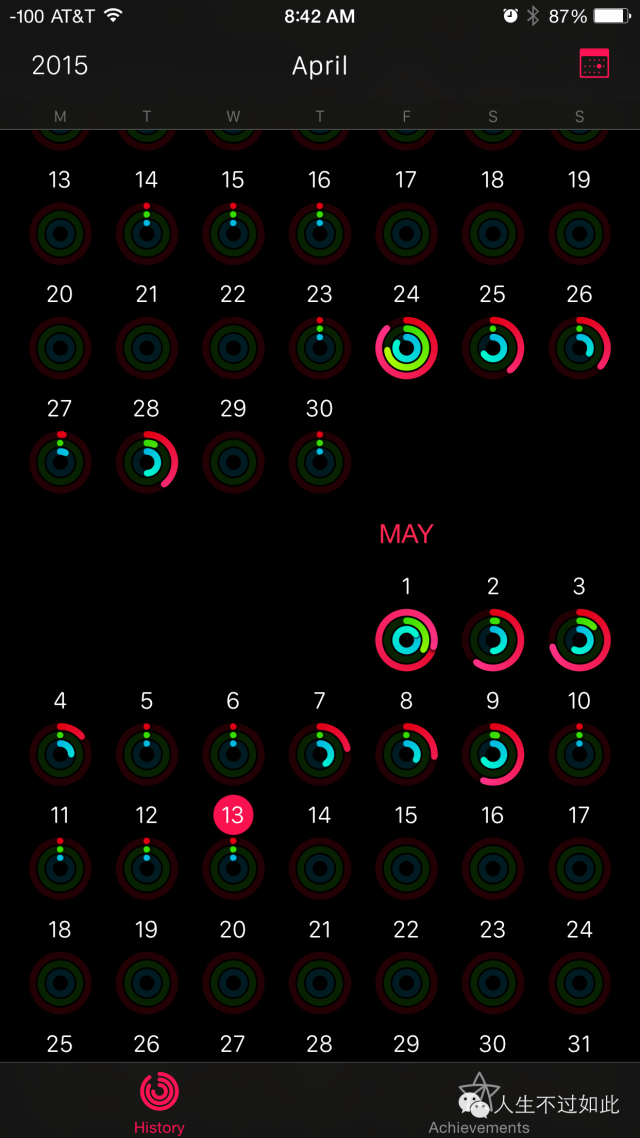View May 7 activity details
The image size is (640, 1138).
[320, 755]
